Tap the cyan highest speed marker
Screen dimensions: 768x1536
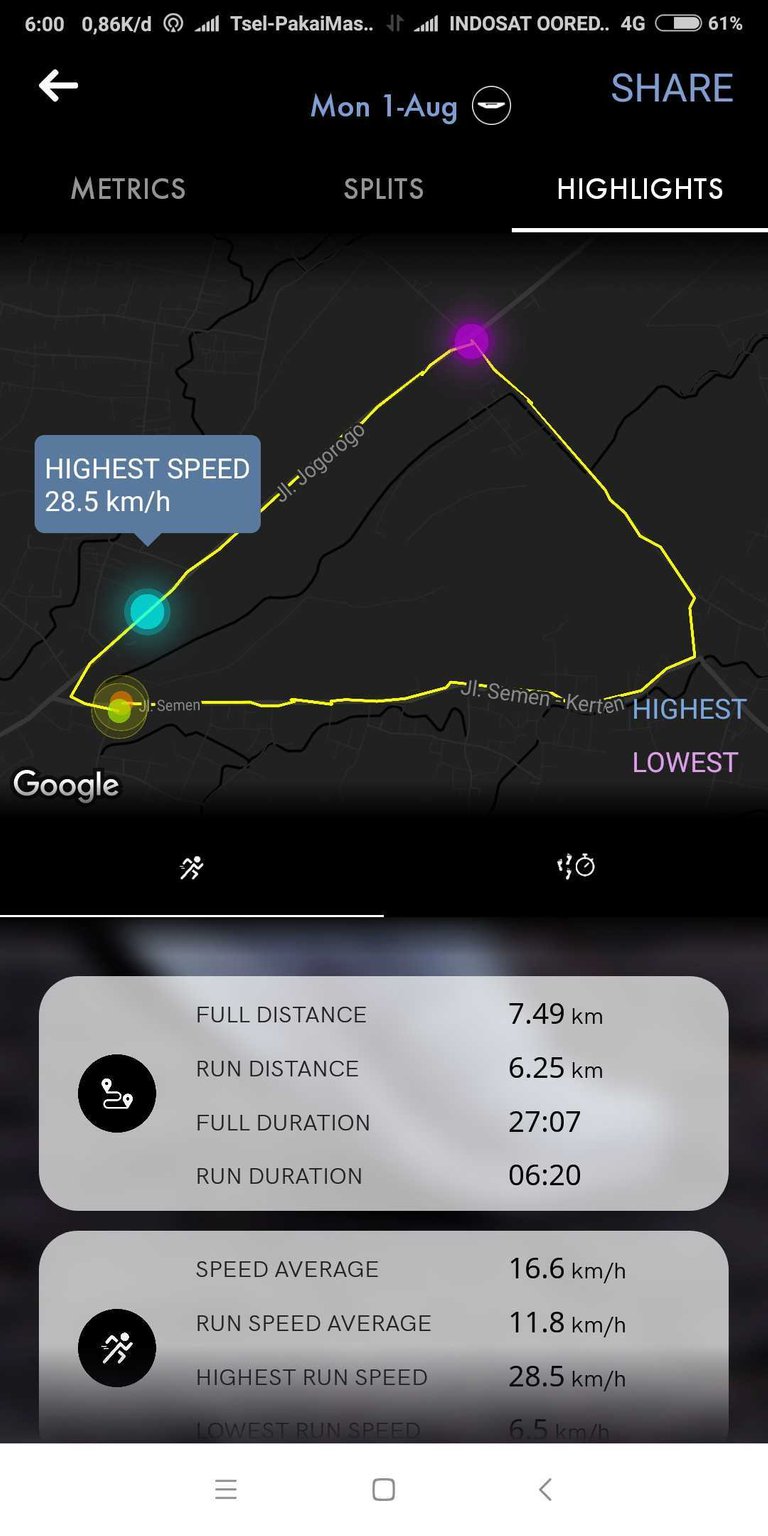click(x=147, y=610)
